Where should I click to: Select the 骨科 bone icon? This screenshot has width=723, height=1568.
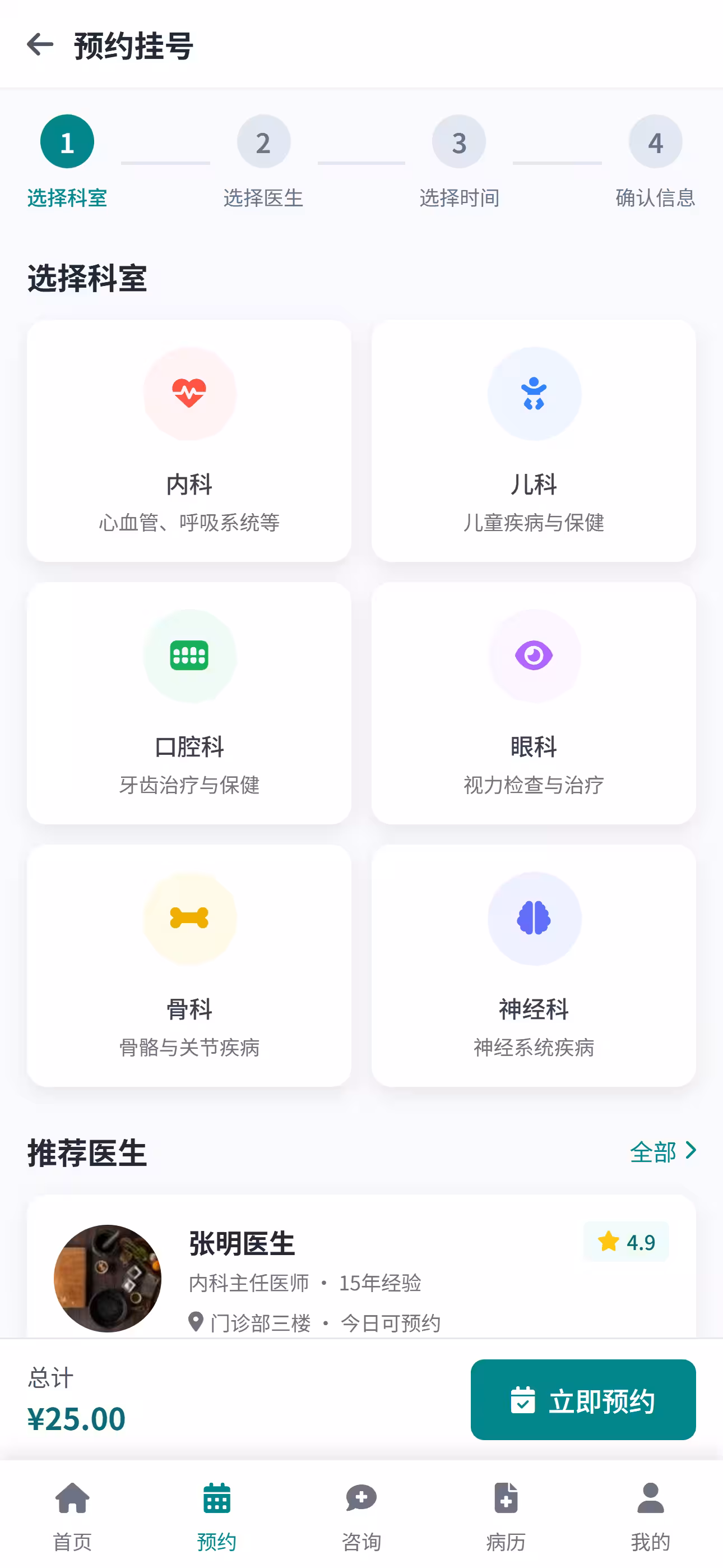coord(189,919)
